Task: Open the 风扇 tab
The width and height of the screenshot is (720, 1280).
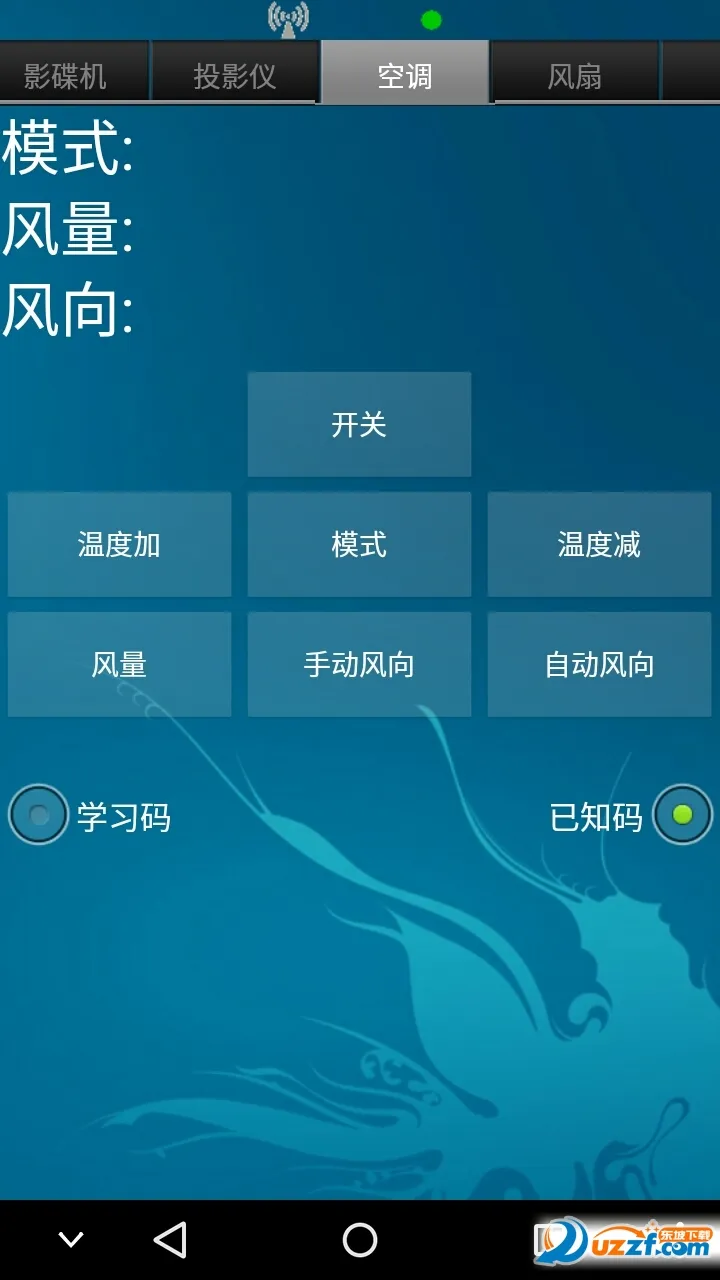Action: click(575, 76)
